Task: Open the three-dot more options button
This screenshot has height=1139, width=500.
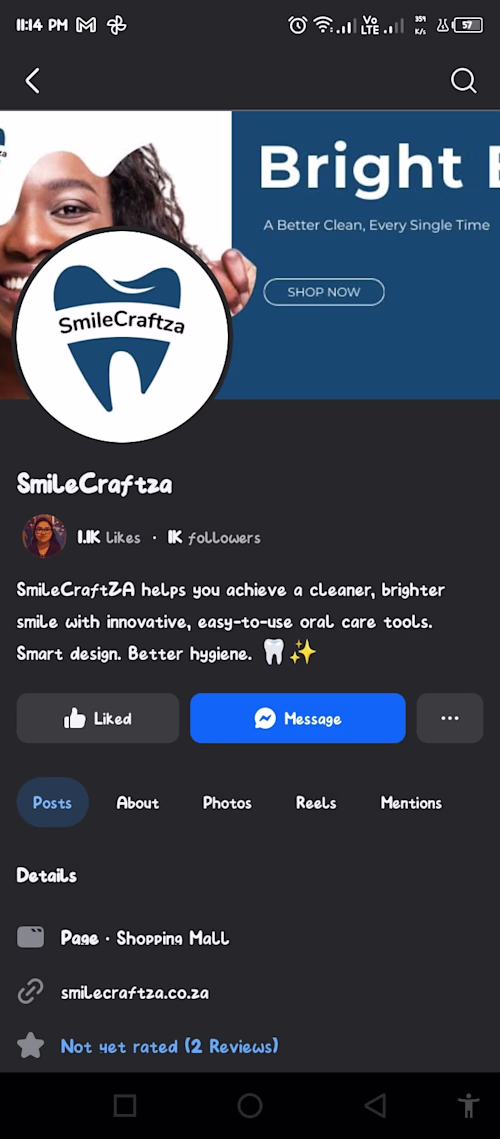Action: click(450, 718)
